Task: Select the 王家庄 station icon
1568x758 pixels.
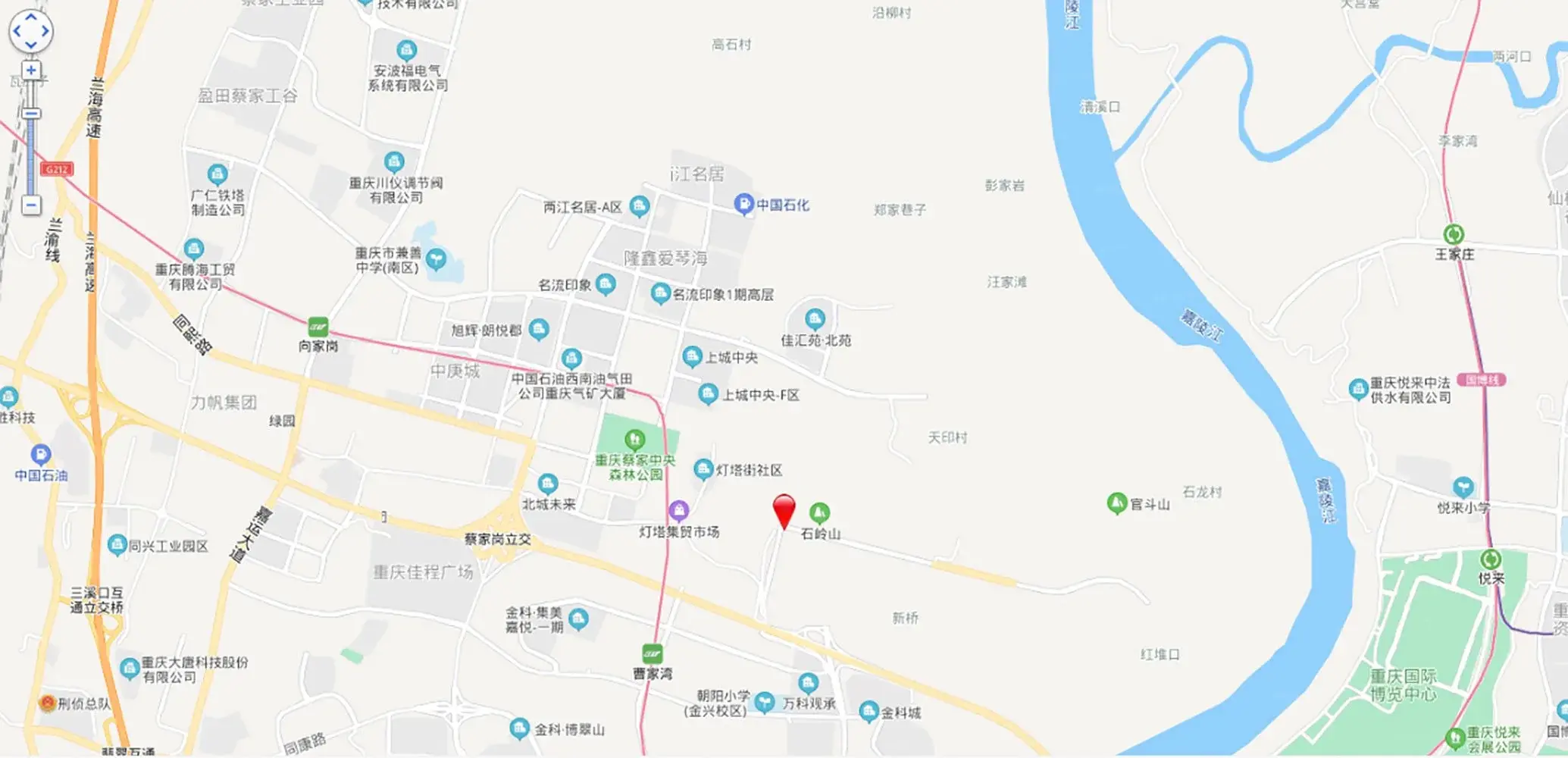Action: (1453, 234)
